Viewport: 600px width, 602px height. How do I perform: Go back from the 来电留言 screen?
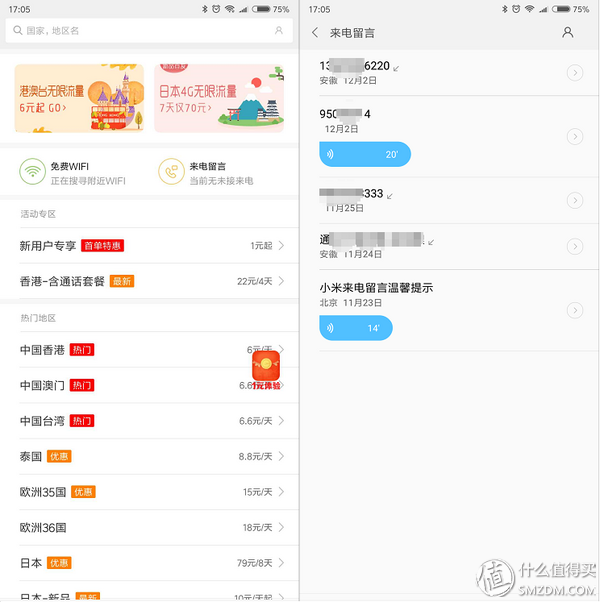tap(315, 33)
